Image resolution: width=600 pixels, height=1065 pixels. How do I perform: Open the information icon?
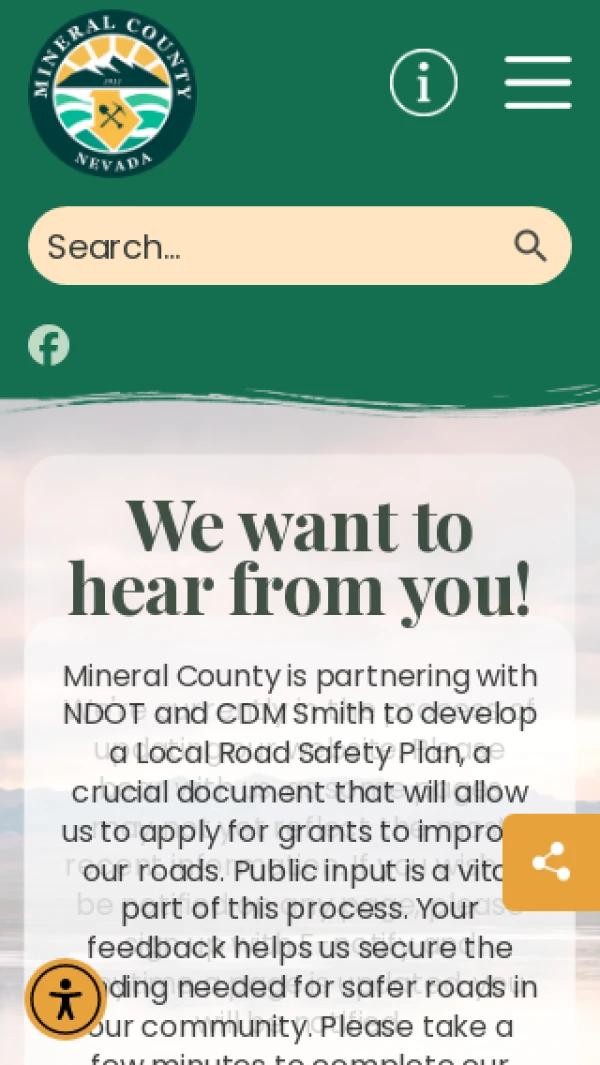(x=424, y=83)
